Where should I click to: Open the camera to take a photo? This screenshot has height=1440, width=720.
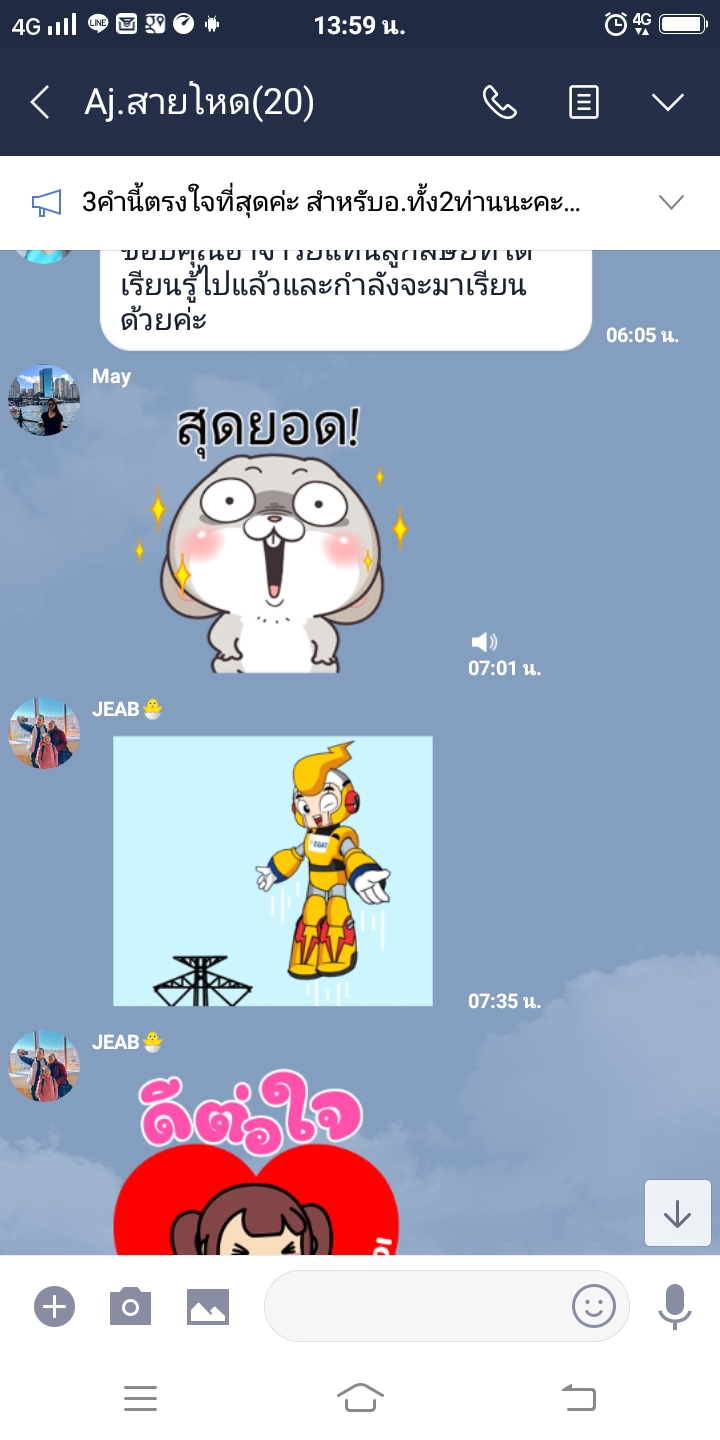coord(130,1306)
